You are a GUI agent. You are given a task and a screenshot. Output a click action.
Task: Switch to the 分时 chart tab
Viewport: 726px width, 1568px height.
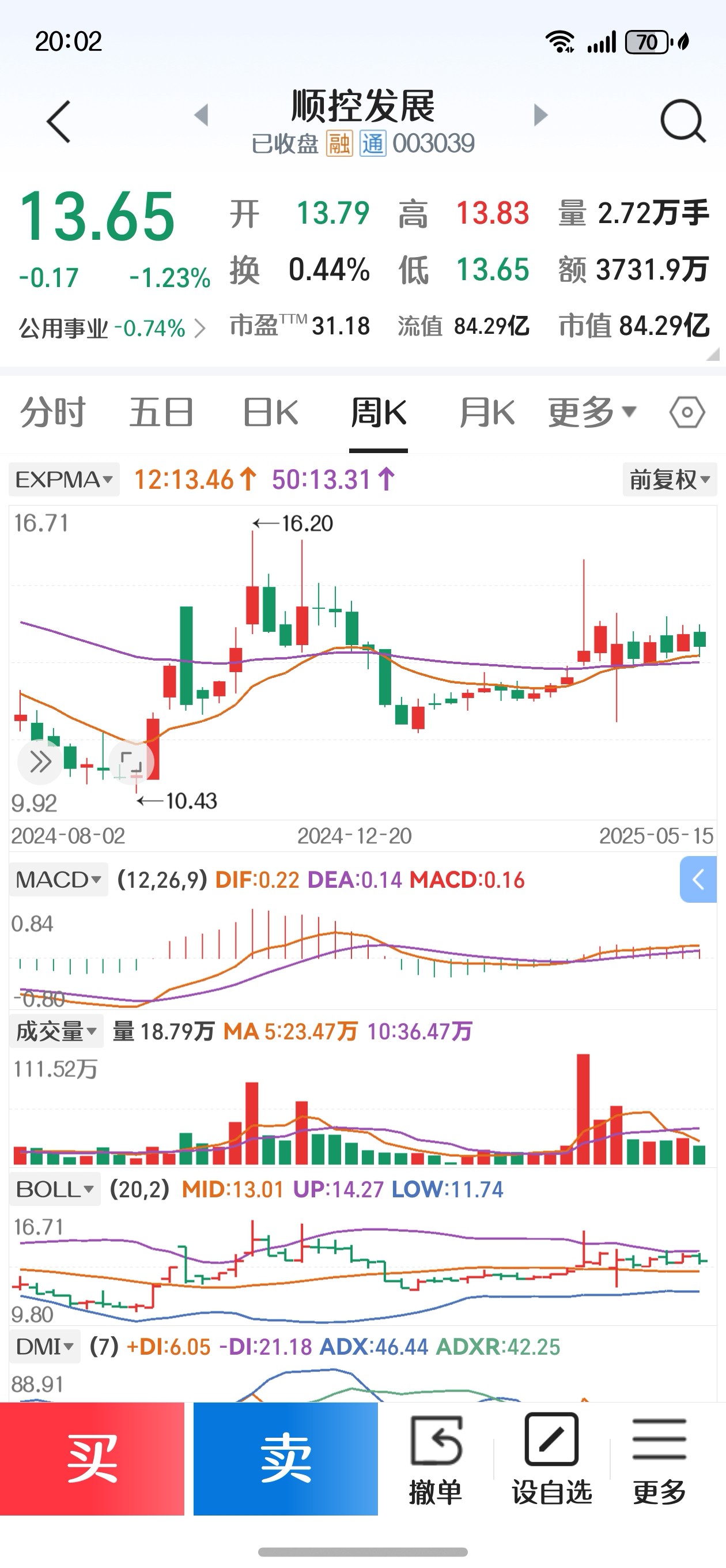[x=53, y=412]
